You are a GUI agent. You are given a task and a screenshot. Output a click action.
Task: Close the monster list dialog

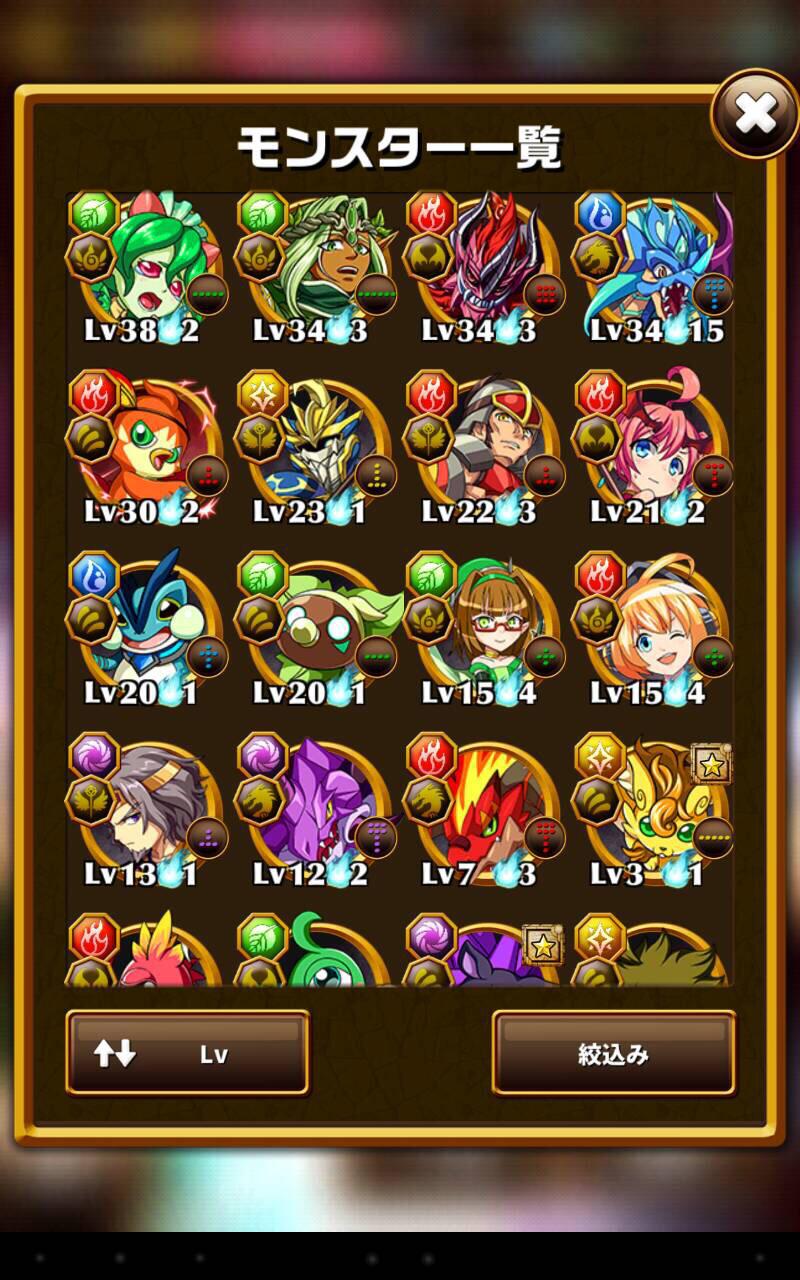click(x=755, y=115)
